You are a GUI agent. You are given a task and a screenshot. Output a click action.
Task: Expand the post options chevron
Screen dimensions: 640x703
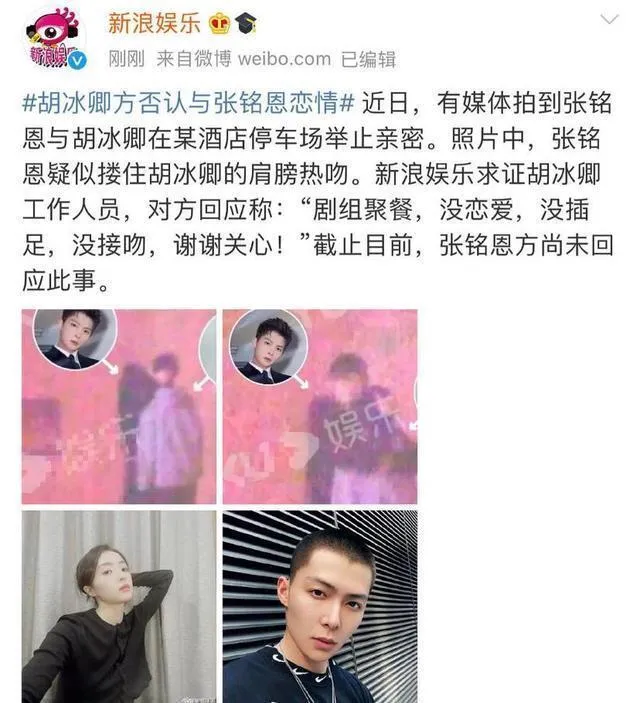pos(607,21)
